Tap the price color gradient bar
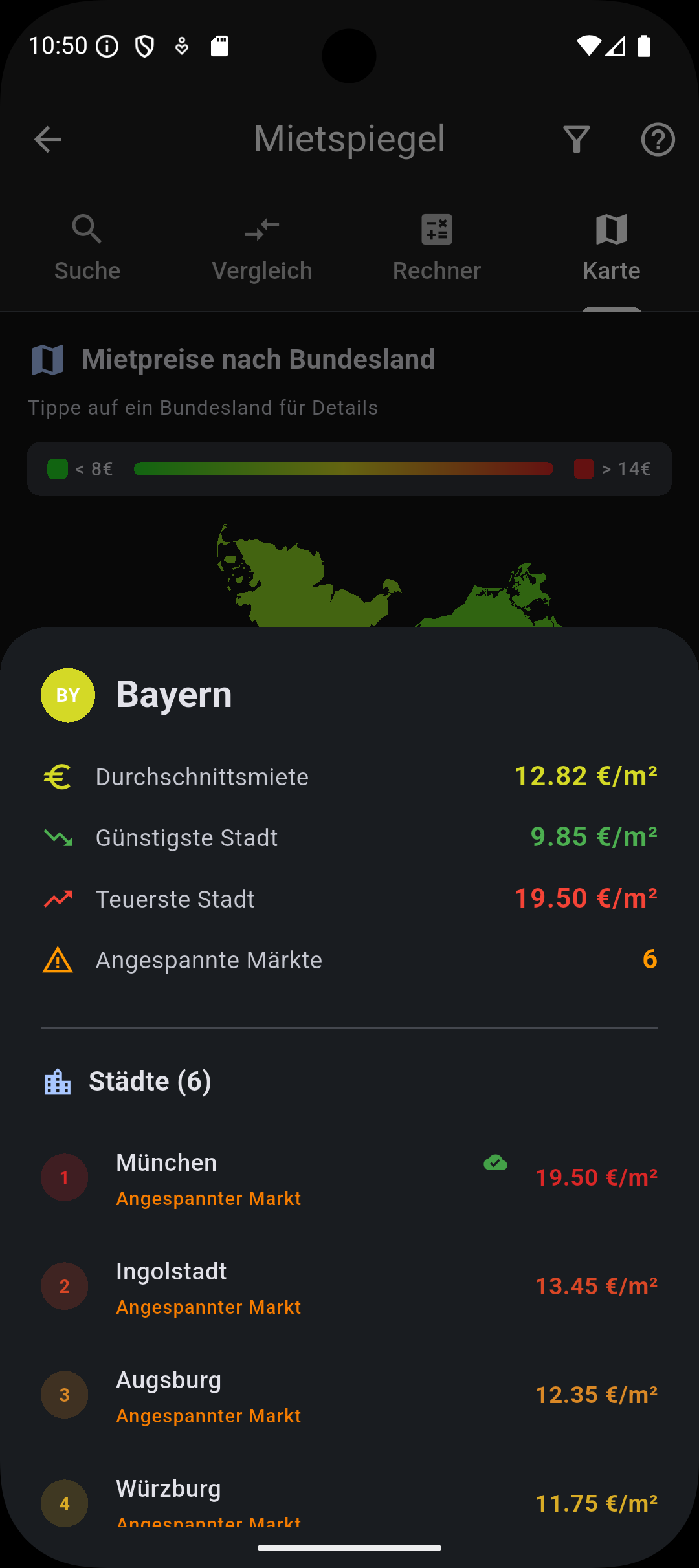Screen dimensions: 699x1568 (344, 468)
